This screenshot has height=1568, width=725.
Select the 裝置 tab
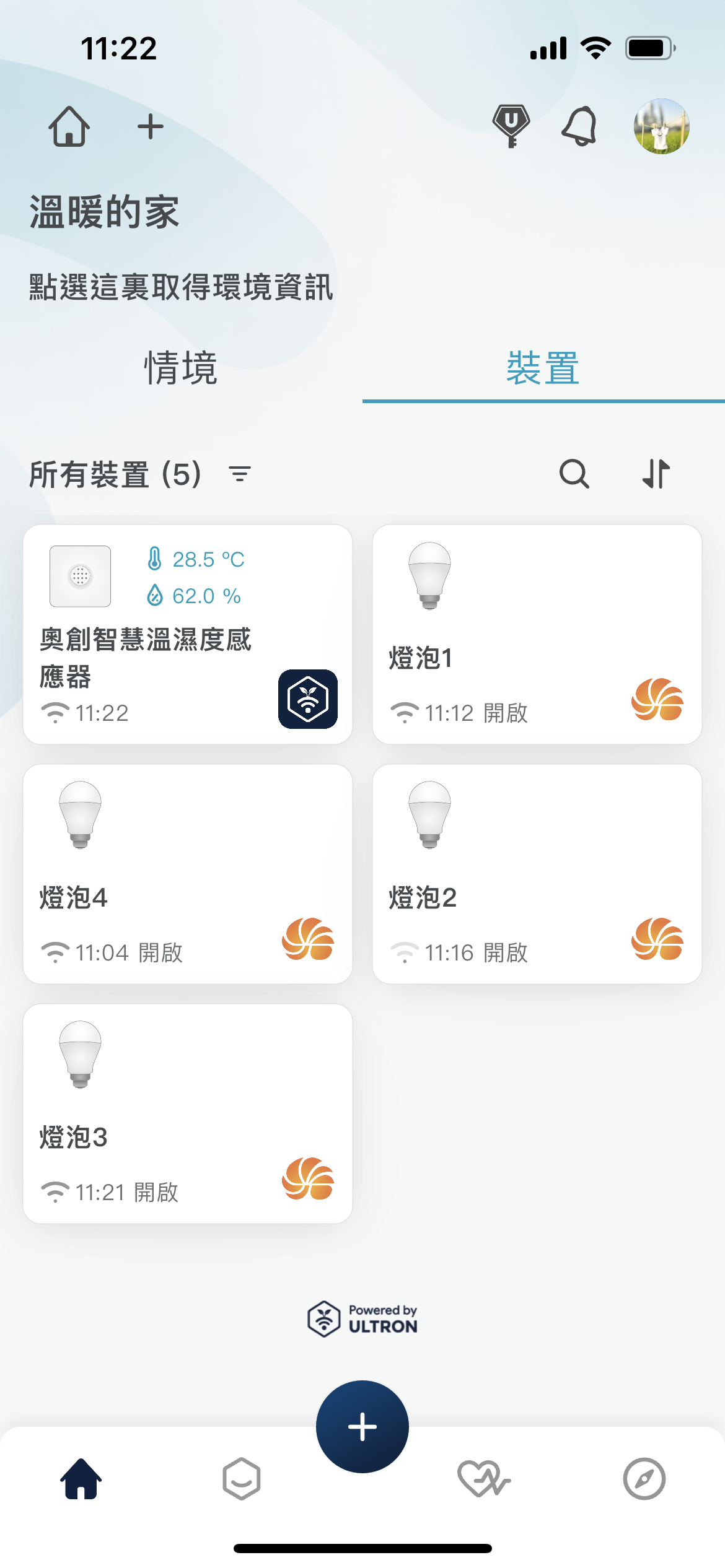[x=543, y=368]
